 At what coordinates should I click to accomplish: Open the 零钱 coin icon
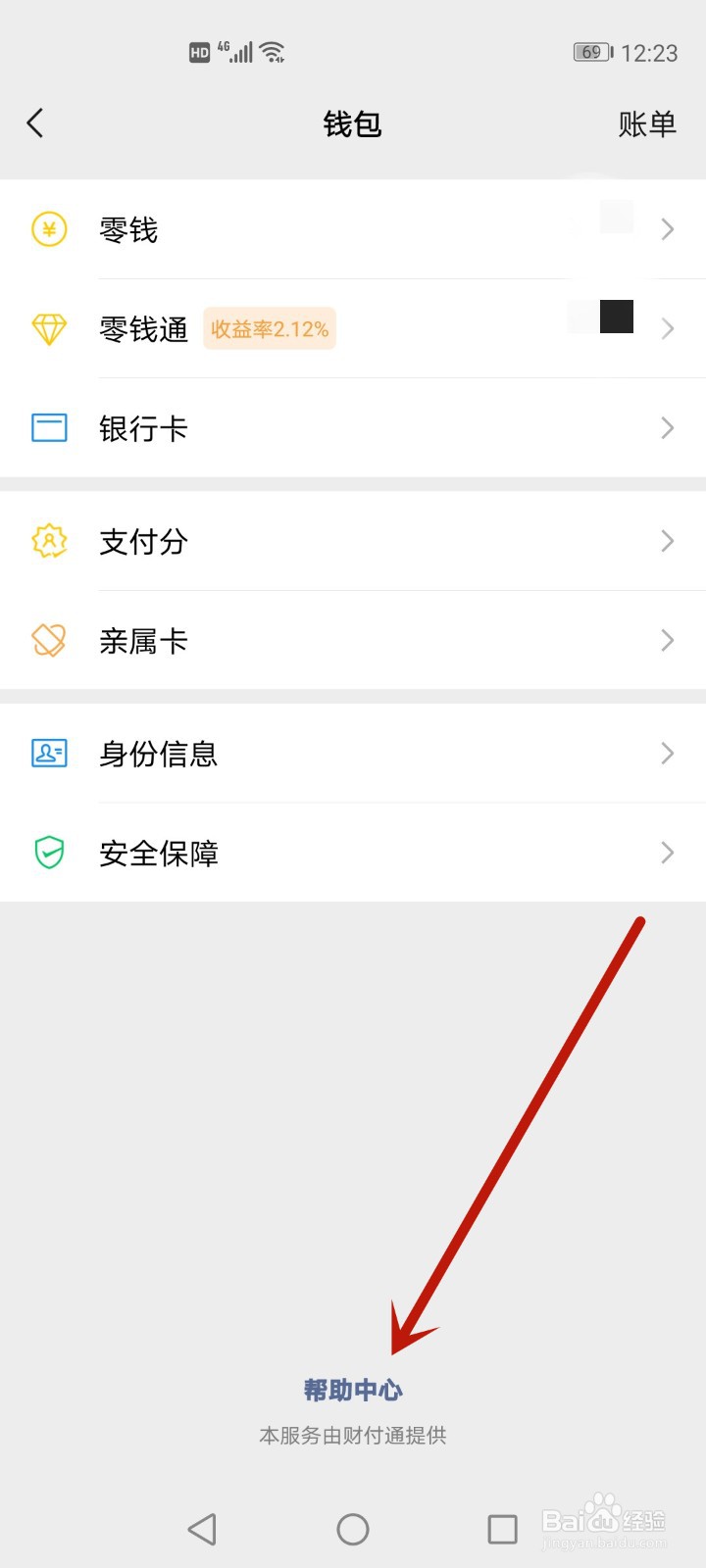point(47,229)
